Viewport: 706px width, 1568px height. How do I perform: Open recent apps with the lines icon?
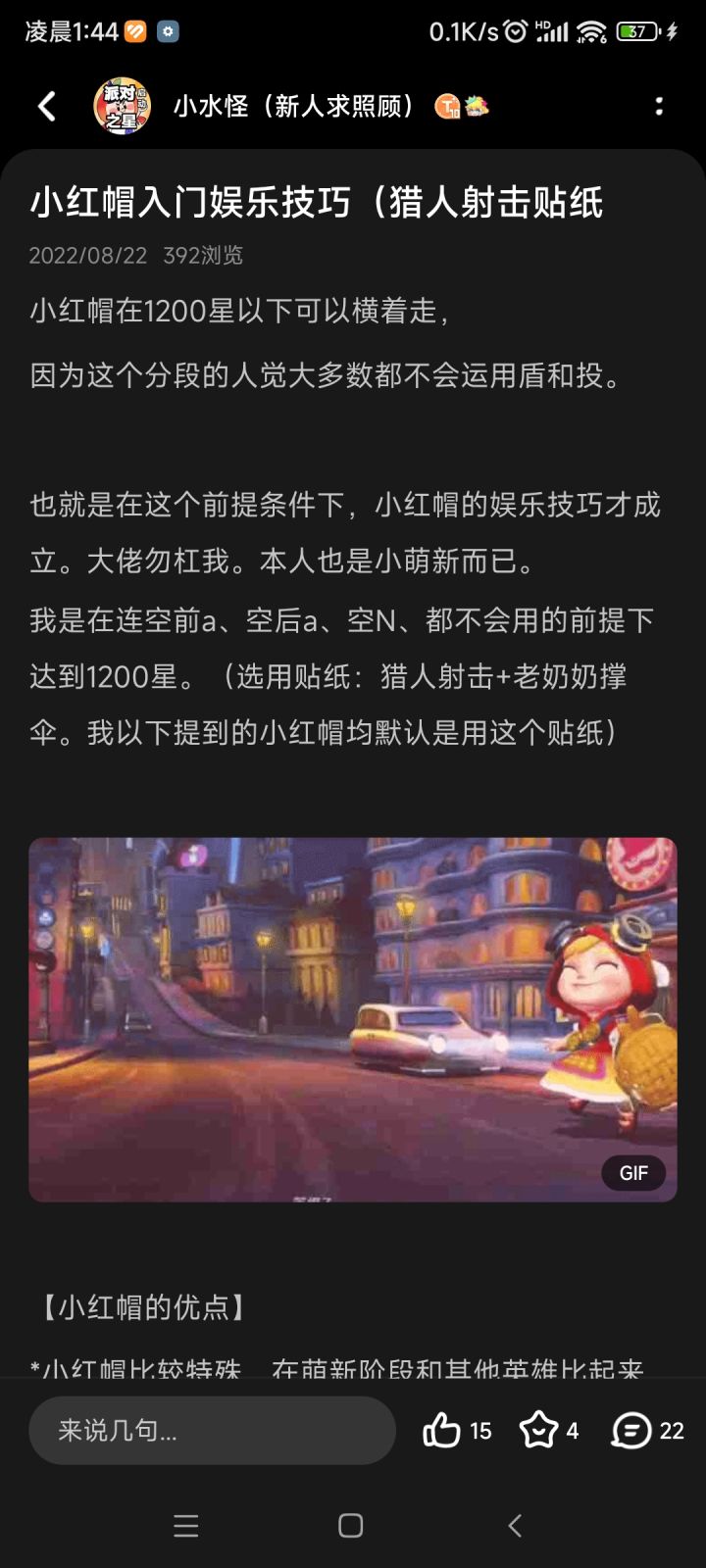(185, 1526)
